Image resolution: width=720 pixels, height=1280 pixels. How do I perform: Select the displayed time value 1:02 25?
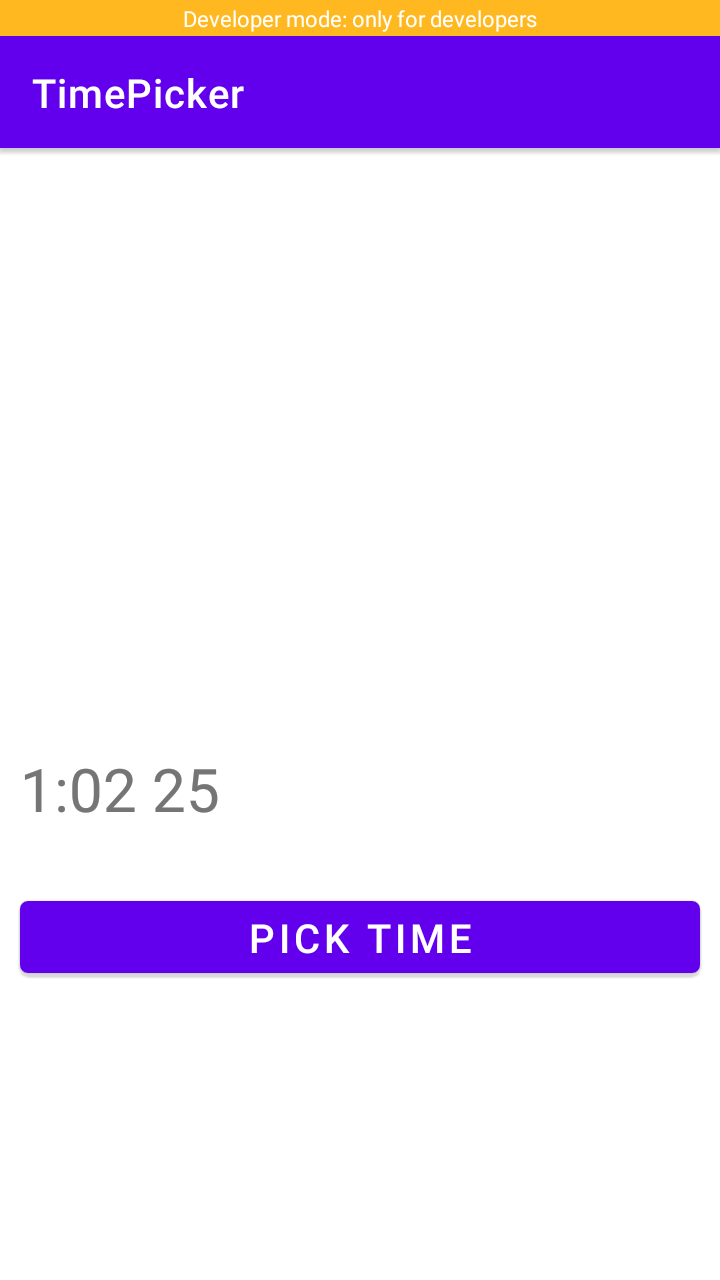pos(120,790)
